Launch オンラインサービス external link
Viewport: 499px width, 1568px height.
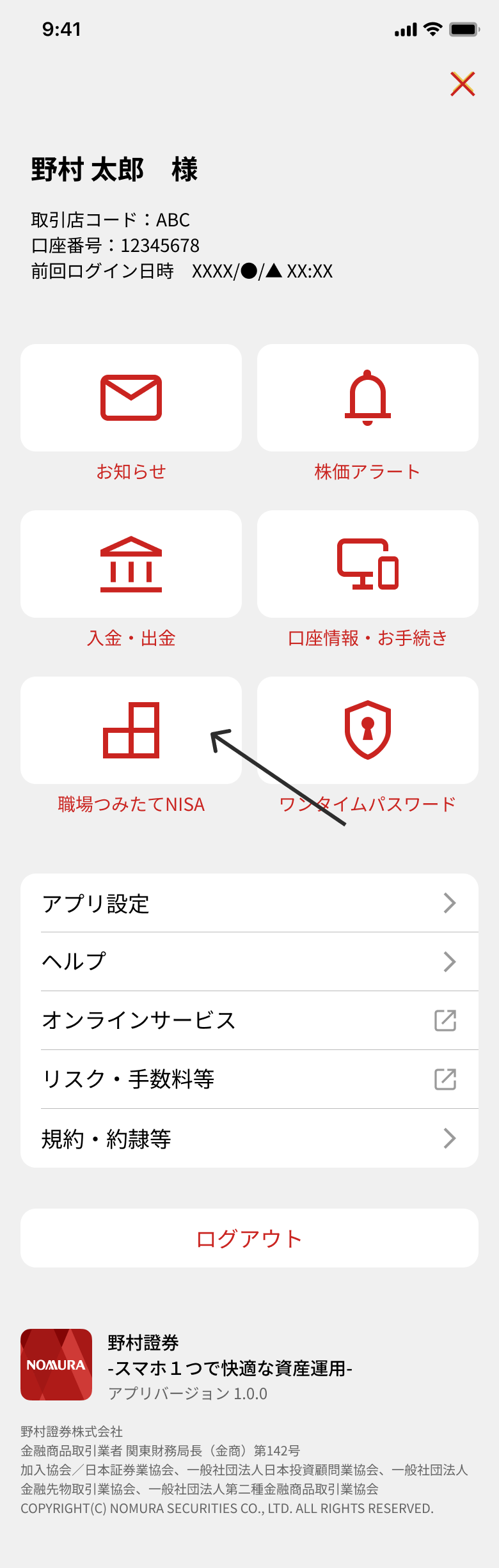click(x=249, y=1021)
